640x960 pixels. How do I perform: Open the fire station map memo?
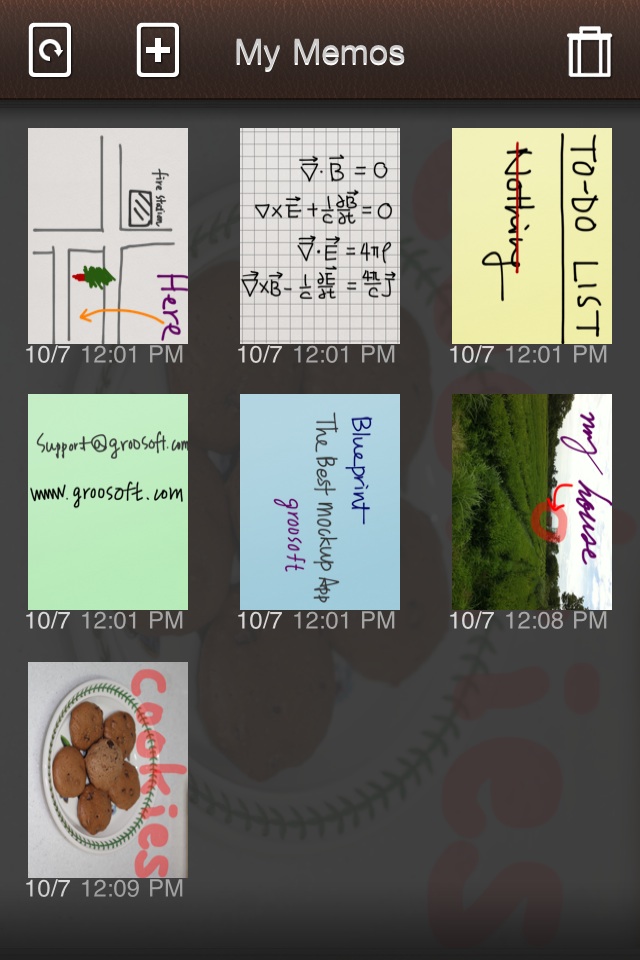tap(108, 236)
